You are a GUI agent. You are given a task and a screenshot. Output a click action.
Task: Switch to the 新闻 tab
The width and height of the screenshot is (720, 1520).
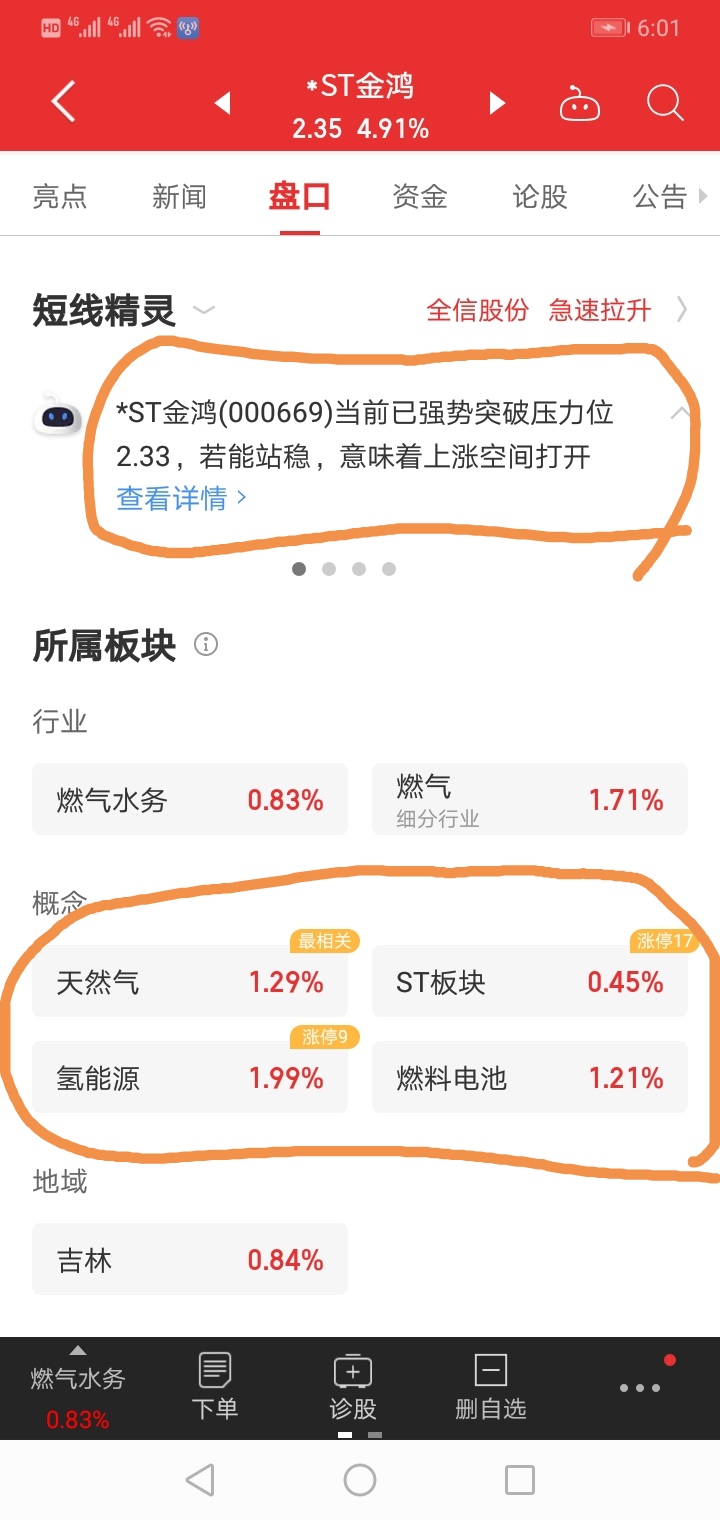(x=179, y=196)
